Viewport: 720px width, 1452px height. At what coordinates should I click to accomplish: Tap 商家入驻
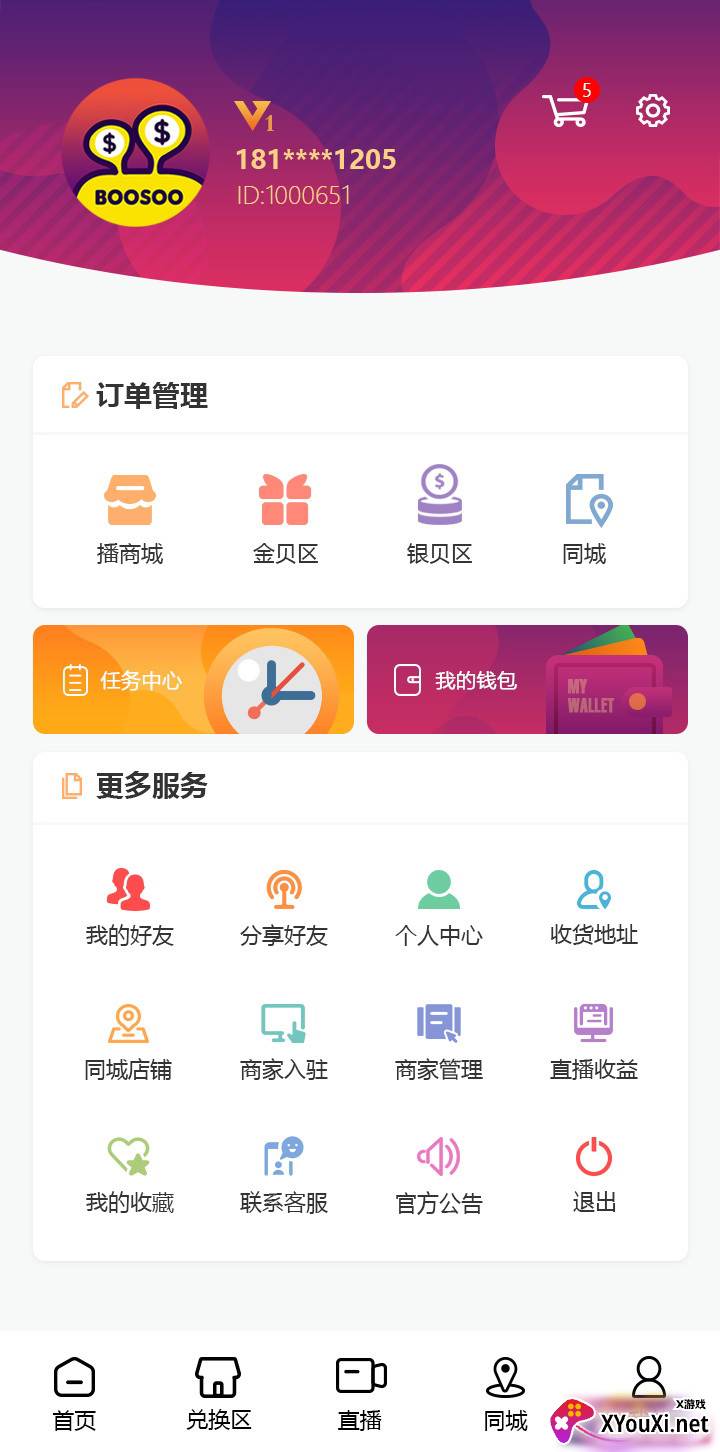(284, 1043)
